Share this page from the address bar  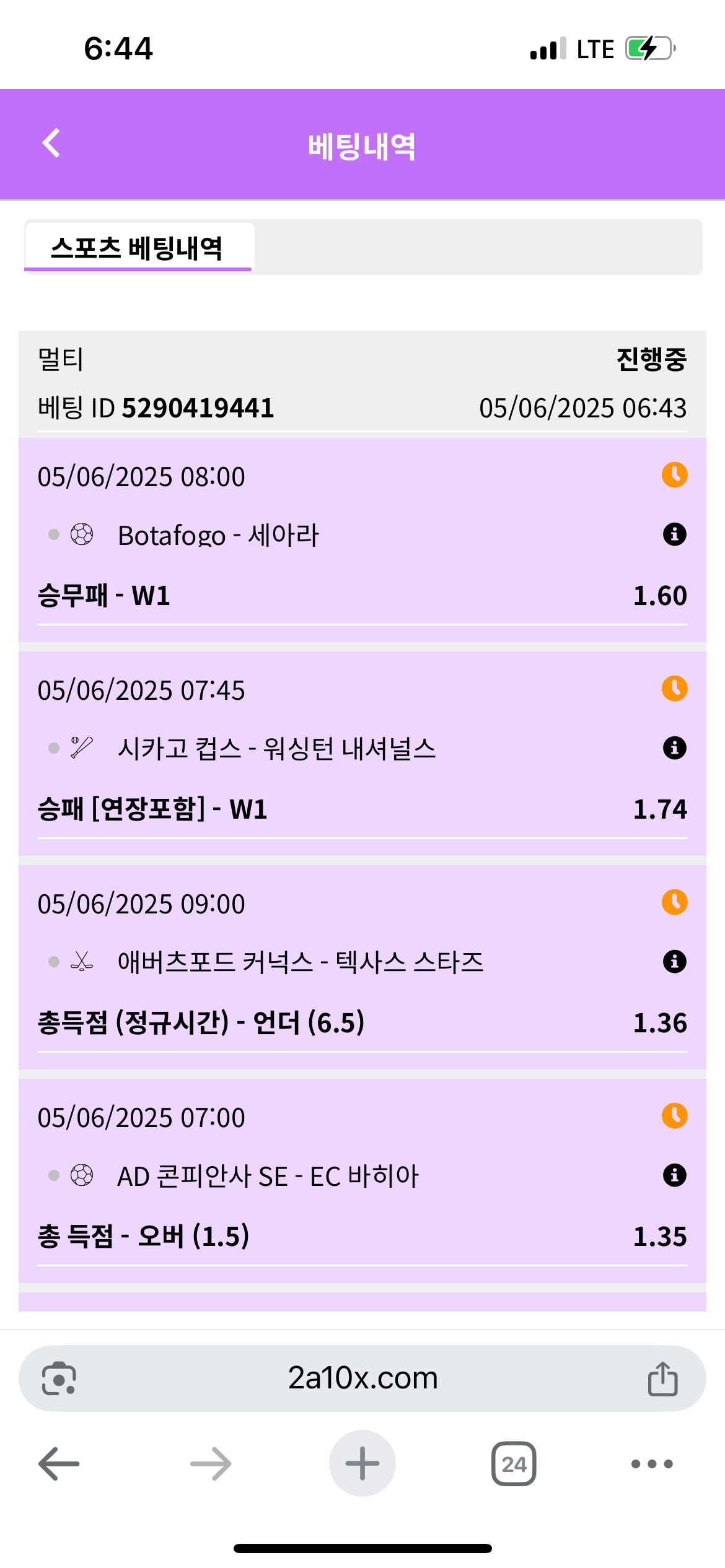[x=662, y=1379]
